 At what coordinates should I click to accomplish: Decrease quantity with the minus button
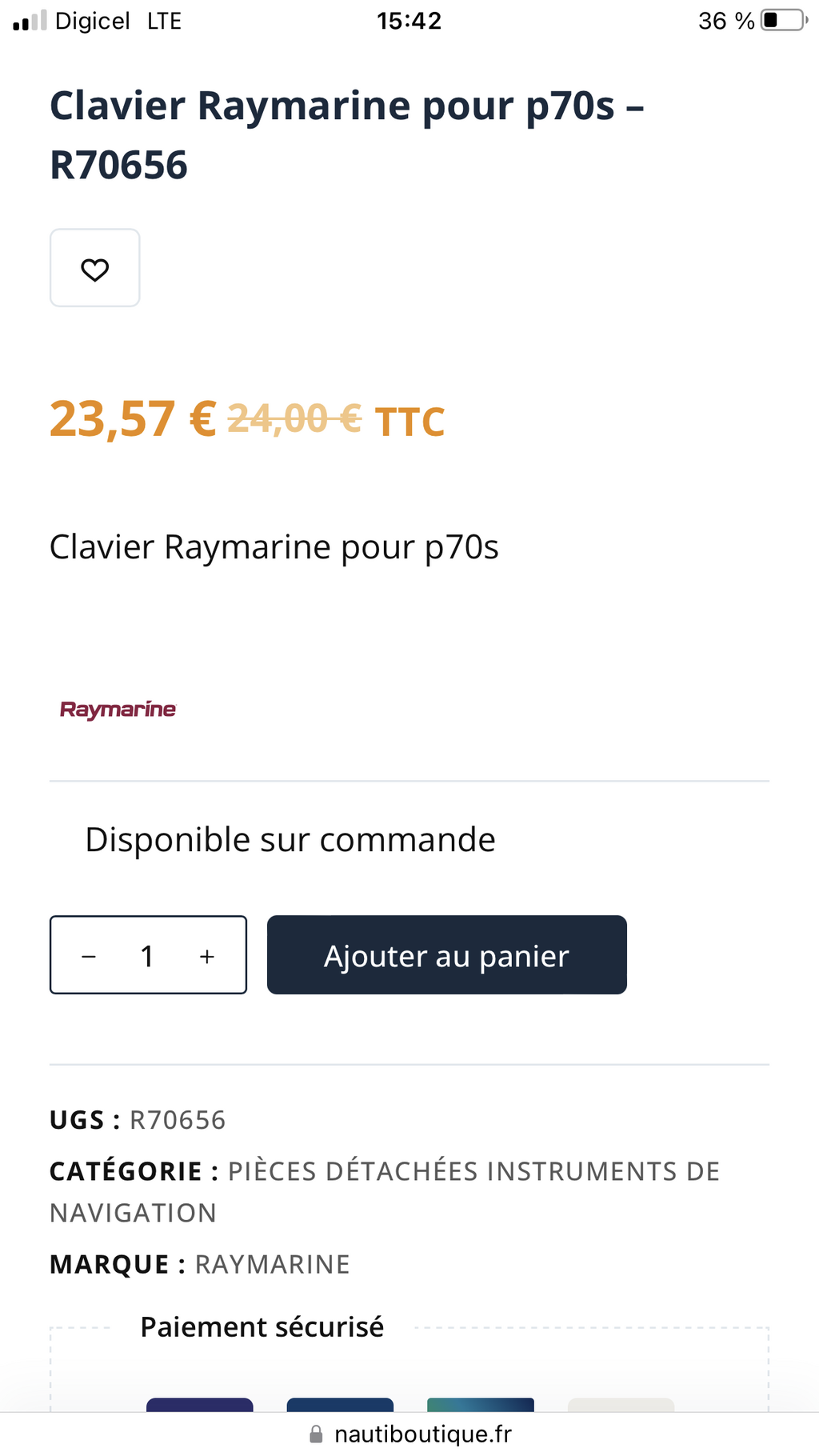click(89, 957)
